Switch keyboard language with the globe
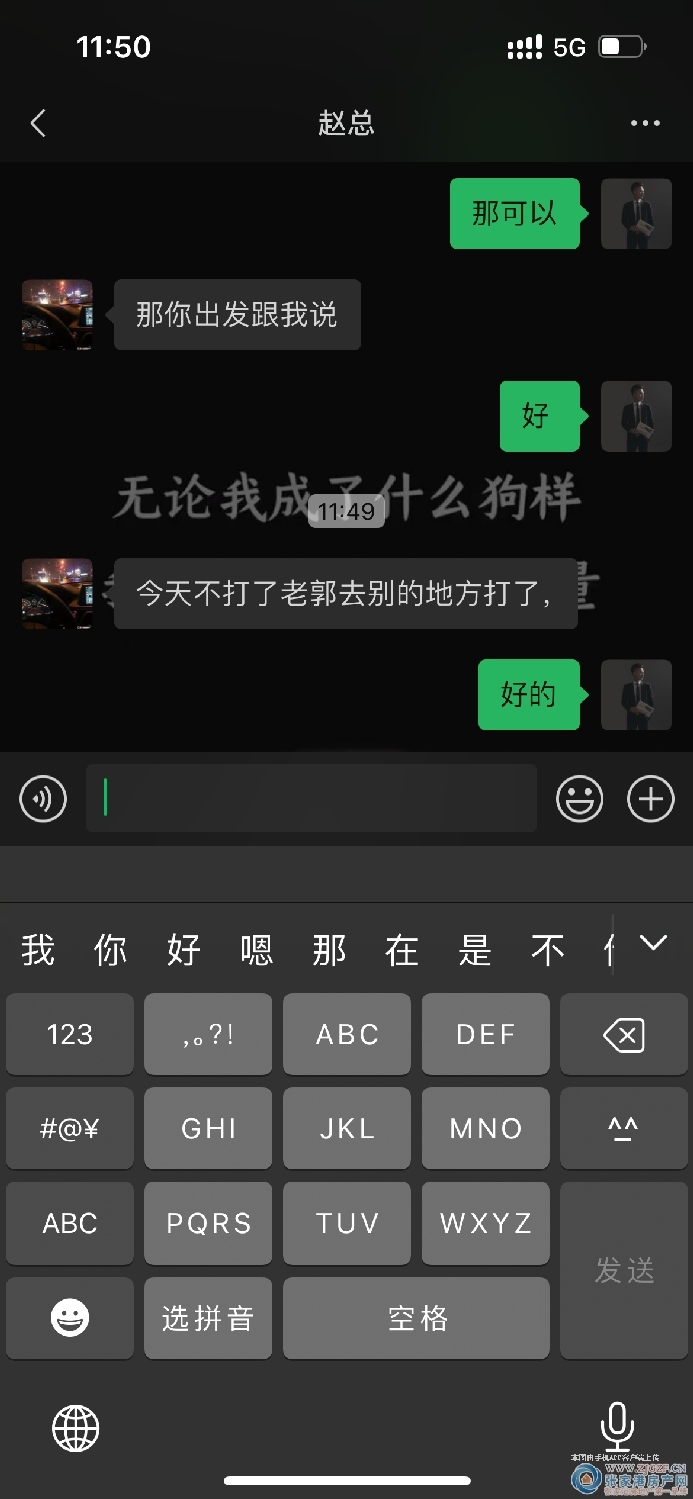 coord(76,1427)
